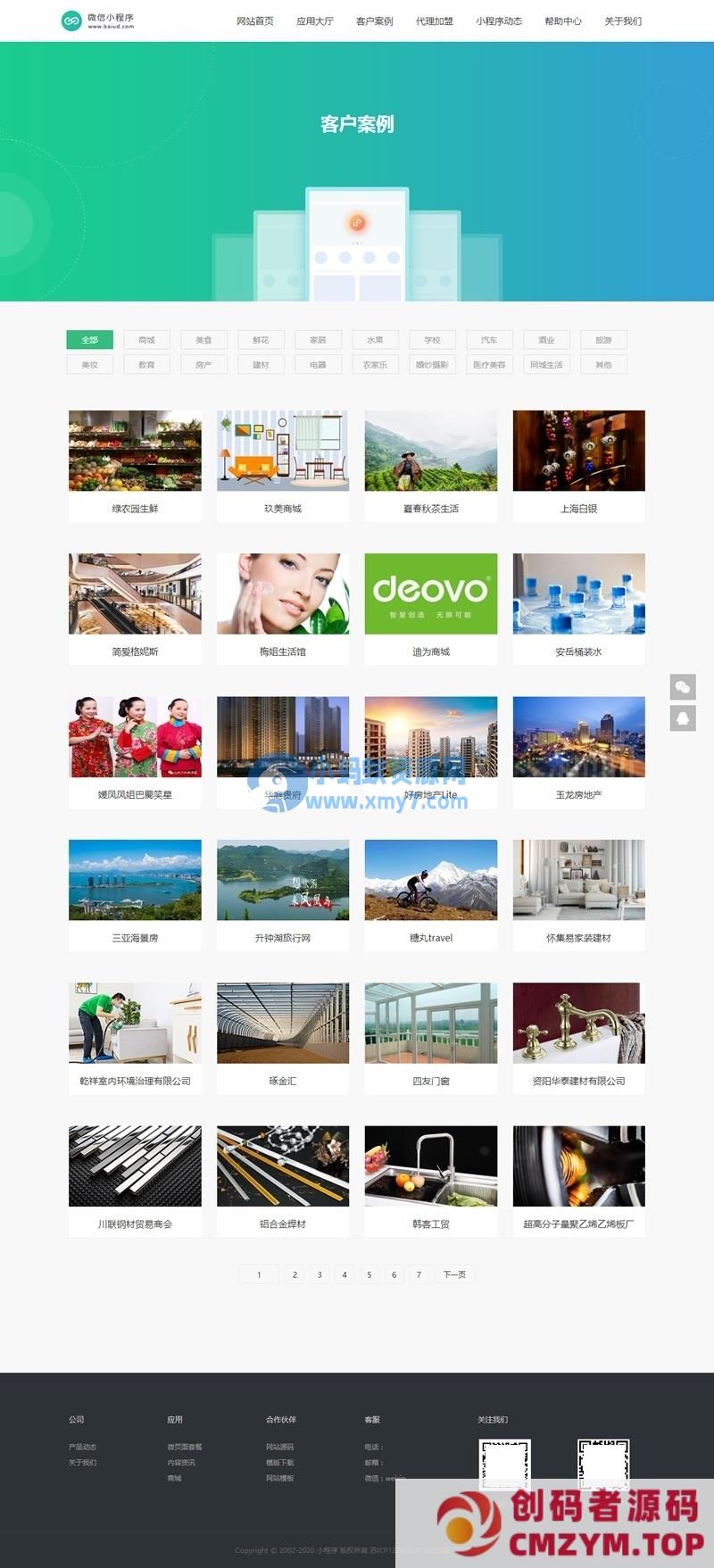
Task: Open the floating QQ contact icon
Action: [x=683, y=718]
